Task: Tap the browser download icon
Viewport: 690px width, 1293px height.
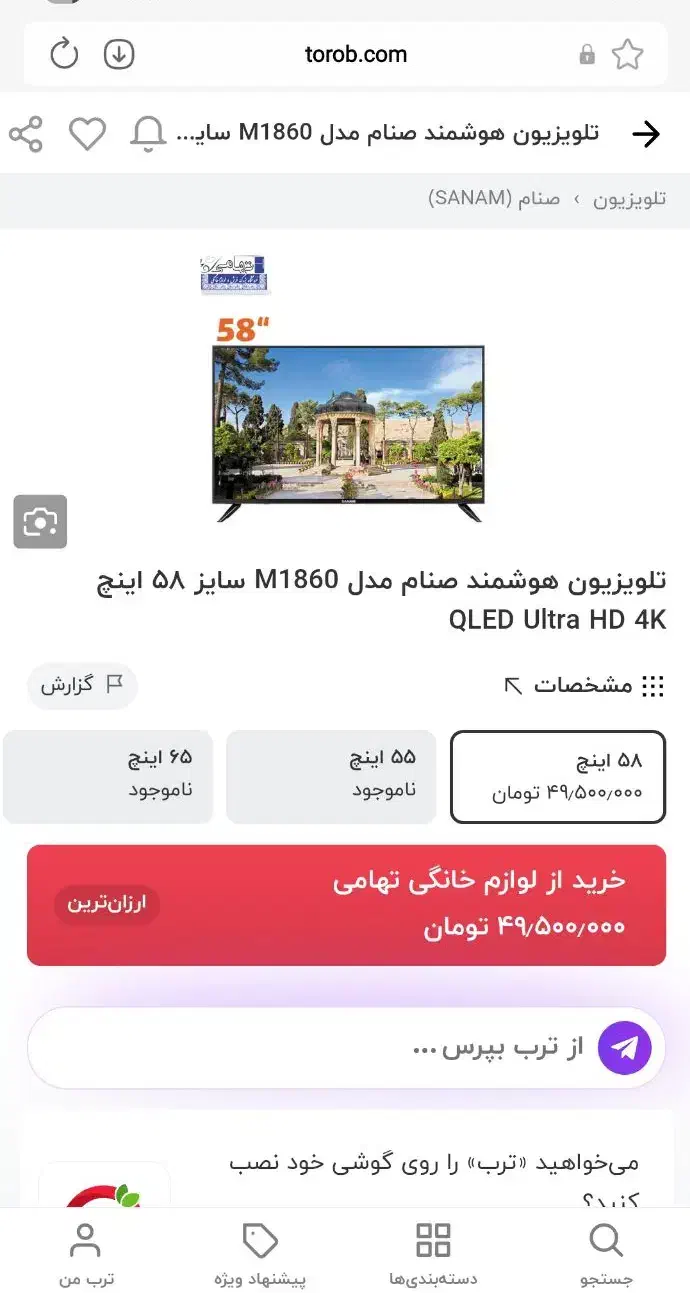Action: [119, 54]
